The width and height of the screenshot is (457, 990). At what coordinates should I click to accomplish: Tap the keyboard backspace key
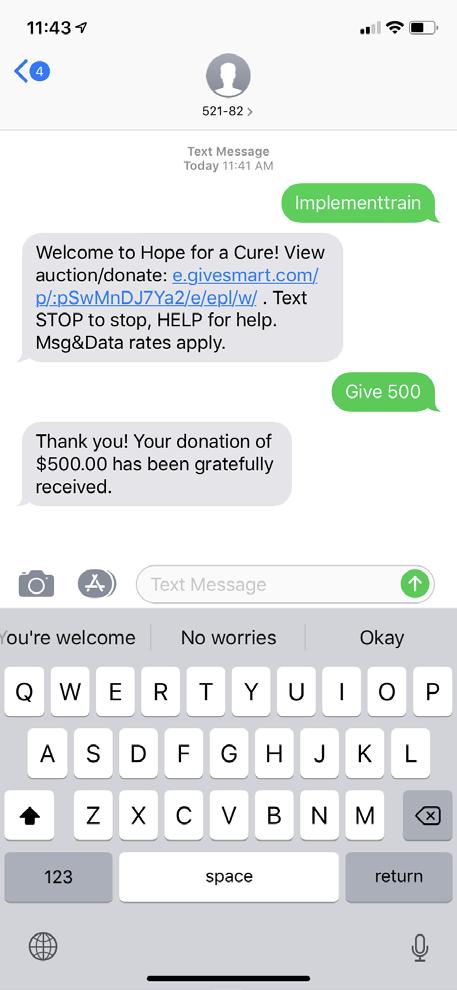tap(427, 816)
